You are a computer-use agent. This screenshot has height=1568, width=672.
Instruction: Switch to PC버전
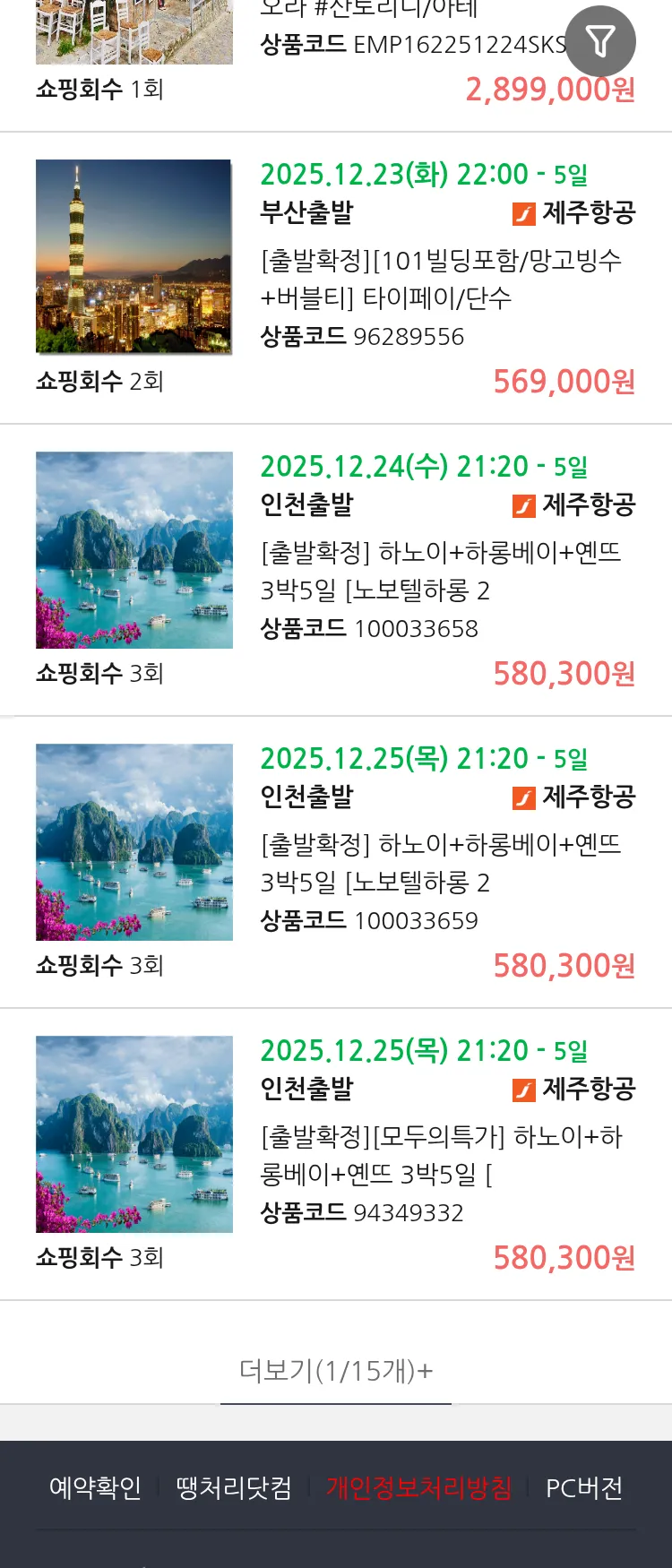584,1488
